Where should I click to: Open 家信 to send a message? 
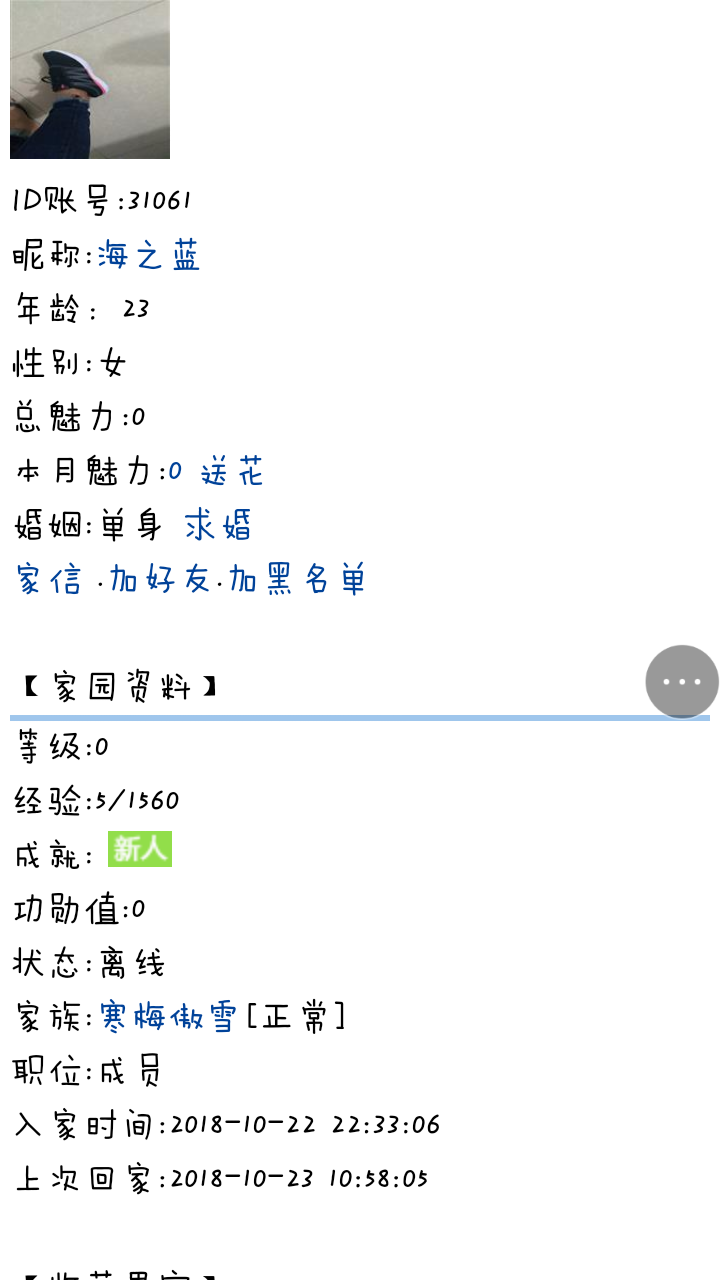click(49, 579)
